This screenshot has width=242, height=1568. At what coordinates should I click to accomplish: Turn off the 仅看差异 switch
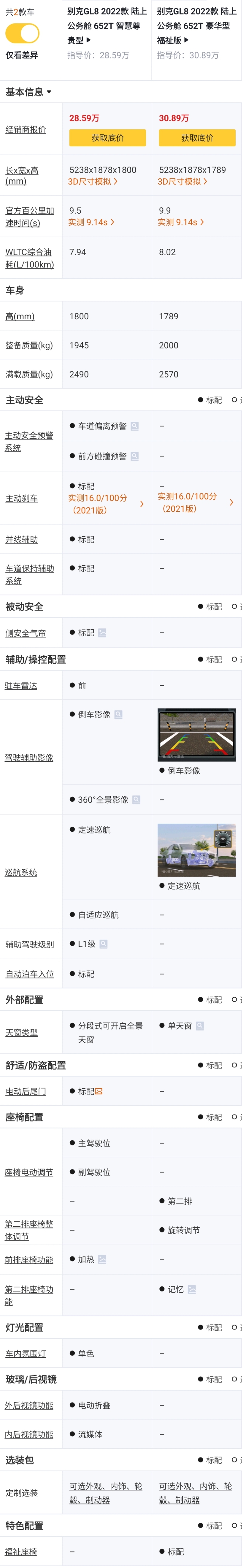click(23, 33)
